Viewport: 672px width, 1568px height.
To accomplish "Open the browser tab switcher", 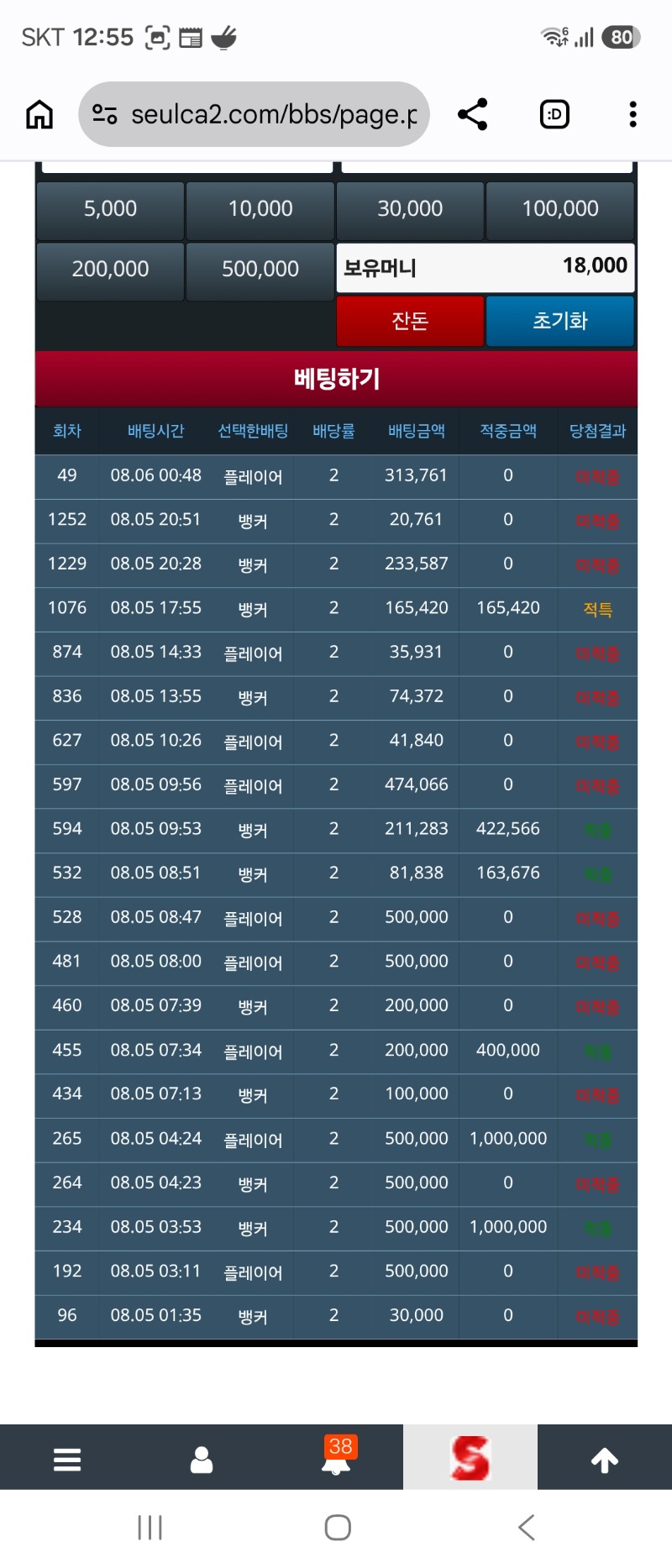I will click(x=554, y=114).
